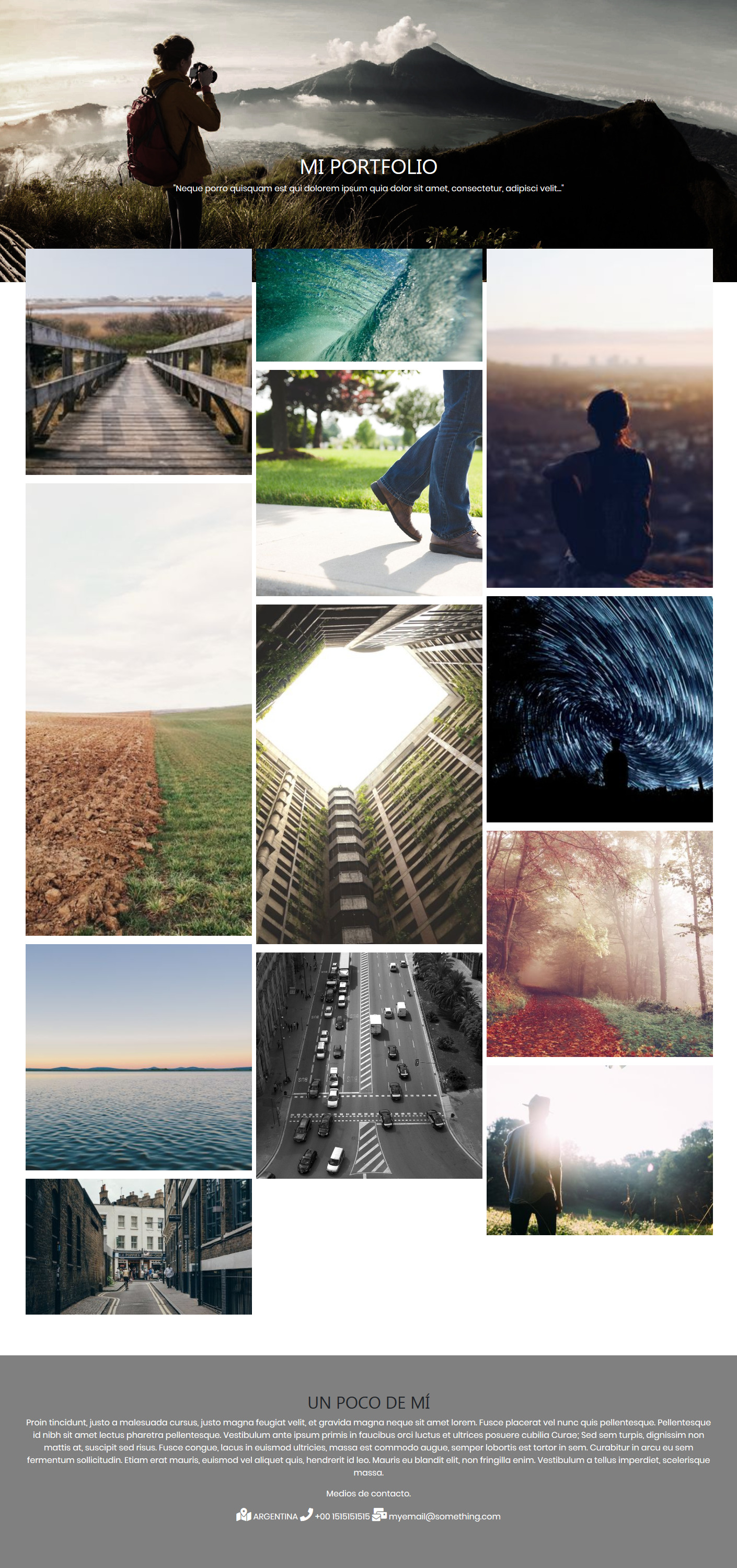737x1568 pixels.
Task: Tap the +00 1515151515 phone number
Action: 342,1516
